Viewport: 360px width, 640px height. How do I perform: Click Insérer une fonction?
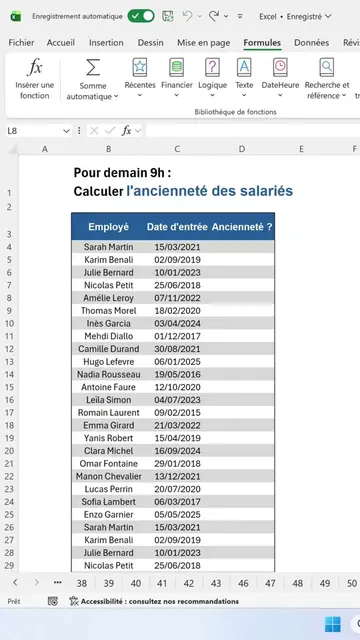[35, 79]
